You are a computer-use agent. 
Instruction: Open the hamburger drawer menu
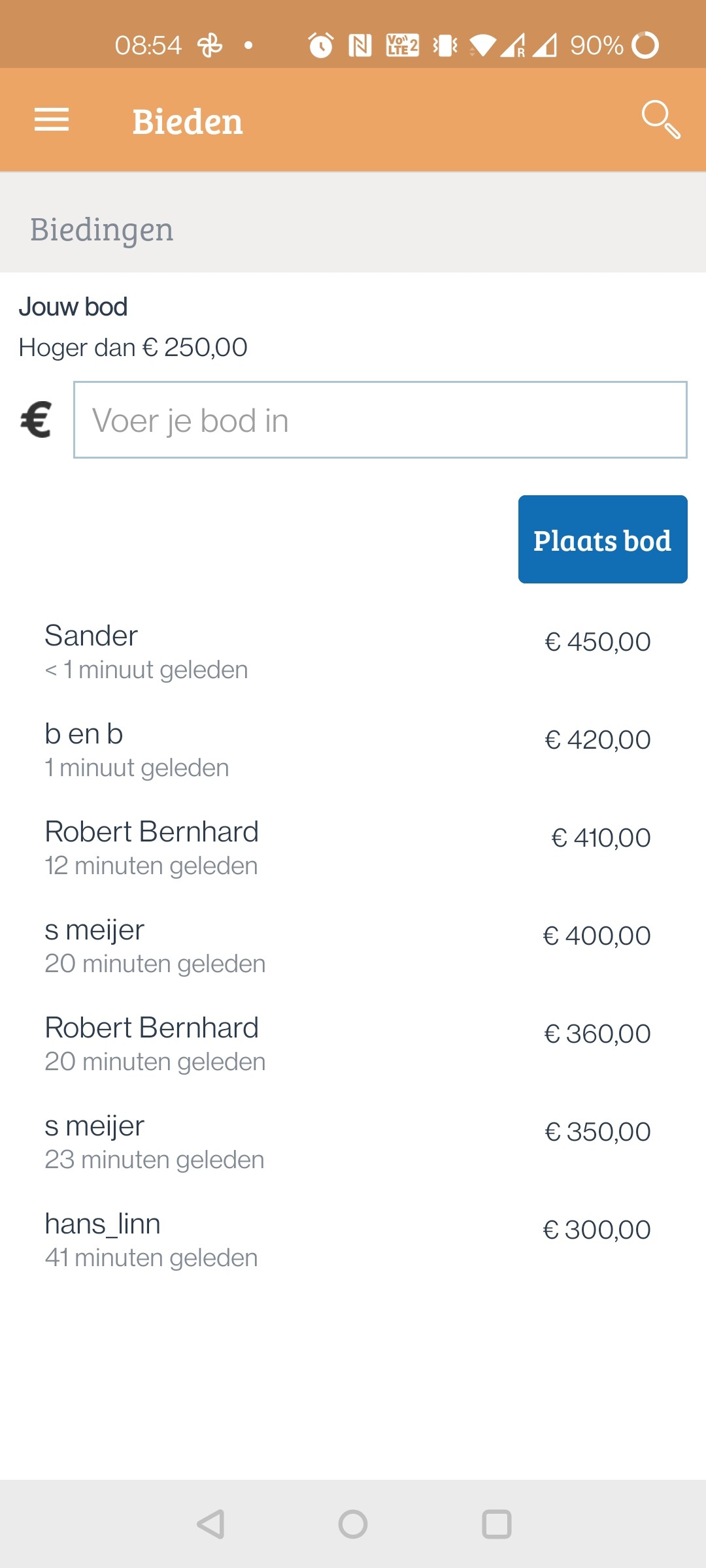pos(52,120)
